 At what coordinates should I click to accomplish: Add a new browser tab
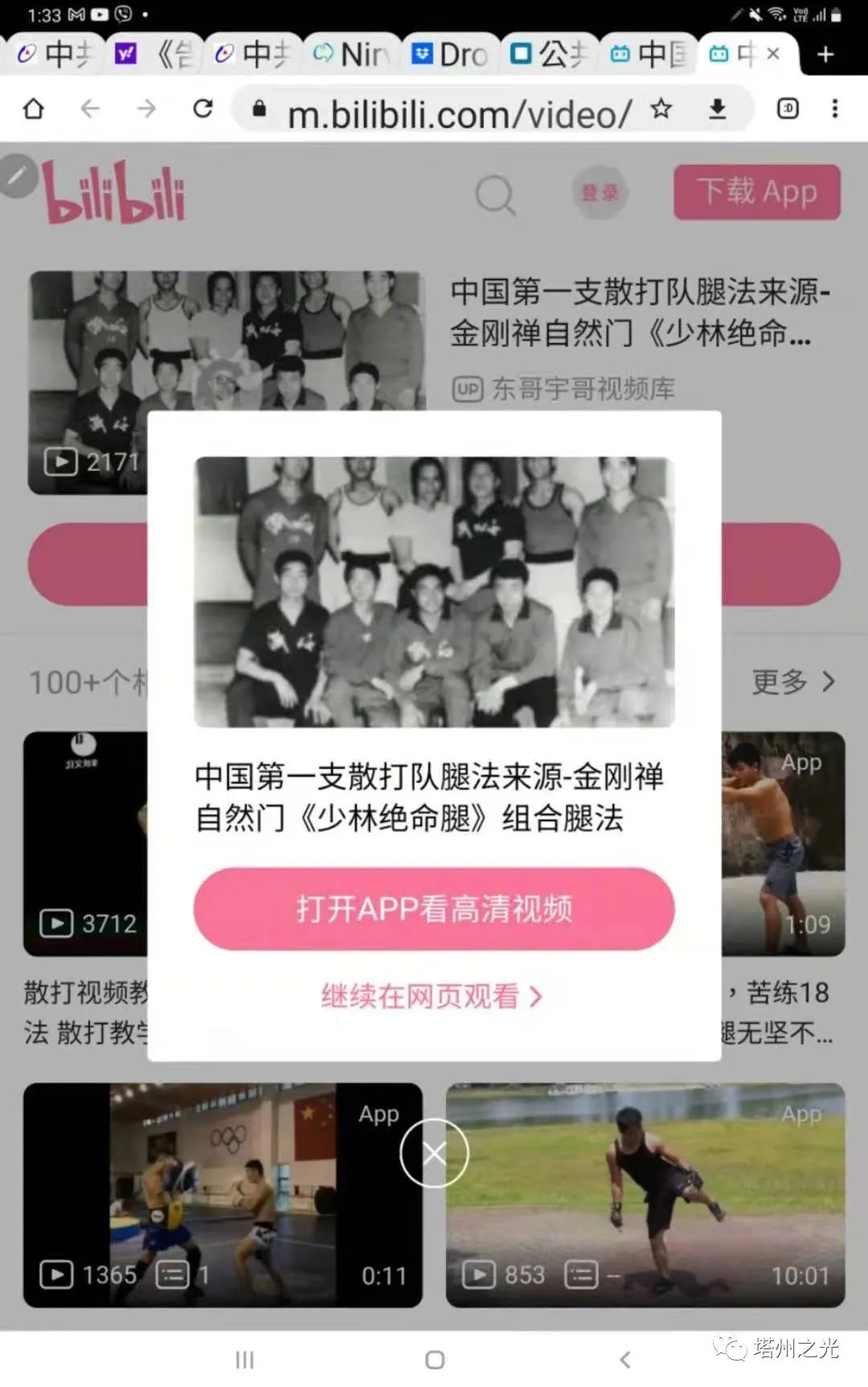click(x=825, y=55)
